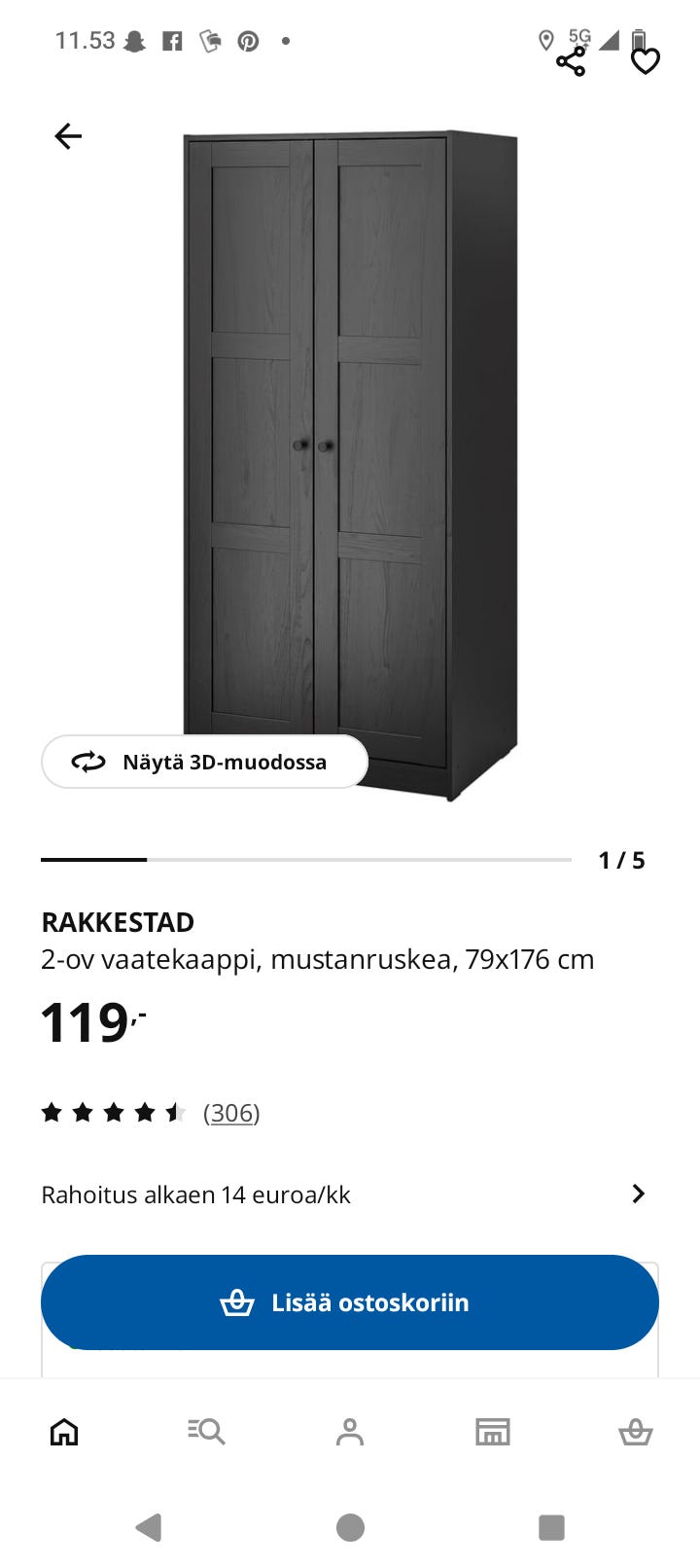The height and width of the screenshot is (1568, 700).
Task: Open the search tab in bottom navigation
Action: (206, 1432)
